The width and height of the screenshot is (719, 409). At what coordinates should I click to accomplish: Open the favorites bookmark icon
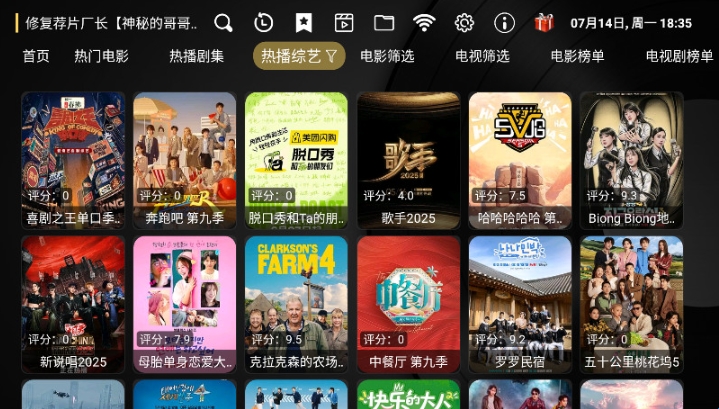(303, 22)
